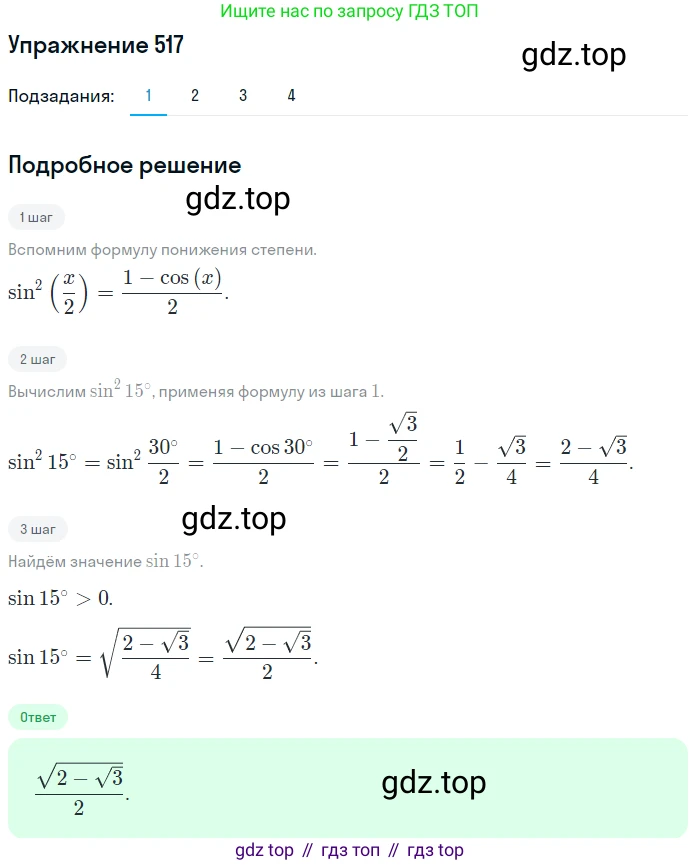The width and height of the screenshot is (700, 865).
Task: Go to subtask 4 tab
Action: click(x=291, y=96)
